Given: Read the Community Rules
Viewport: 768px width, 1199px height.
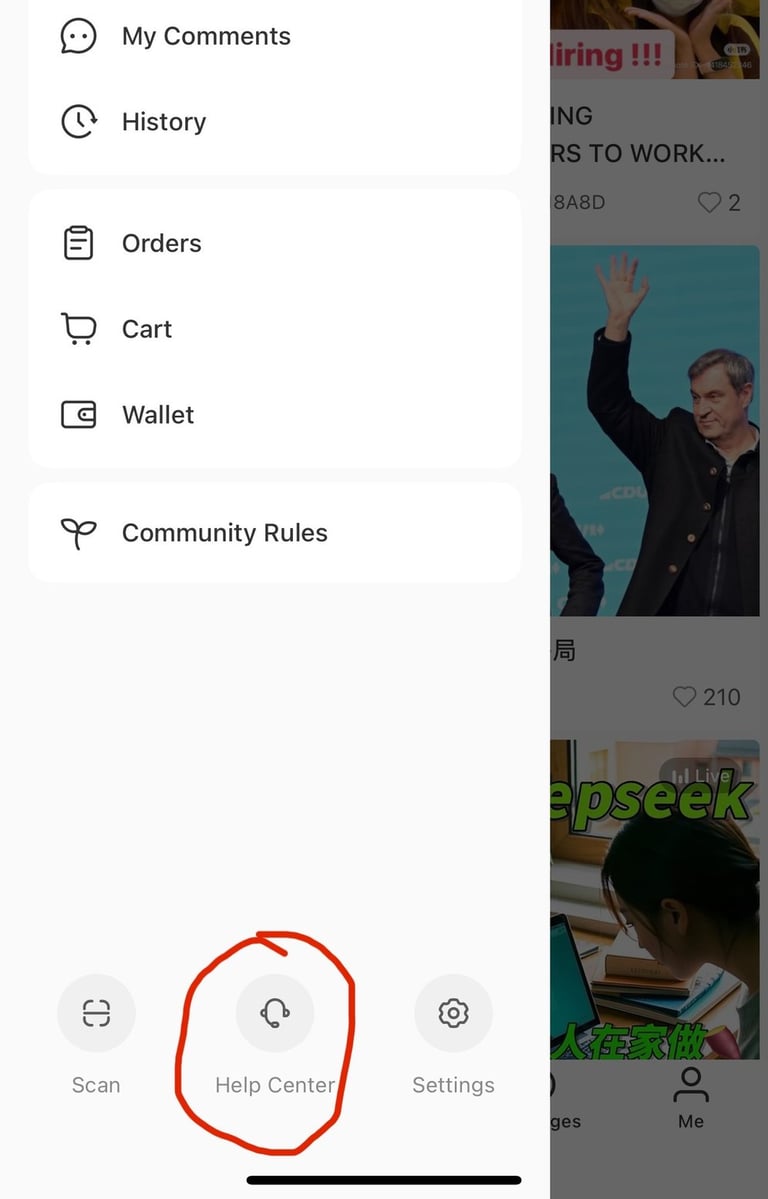Looking at the screenshot, I should [x=224, y=533].
